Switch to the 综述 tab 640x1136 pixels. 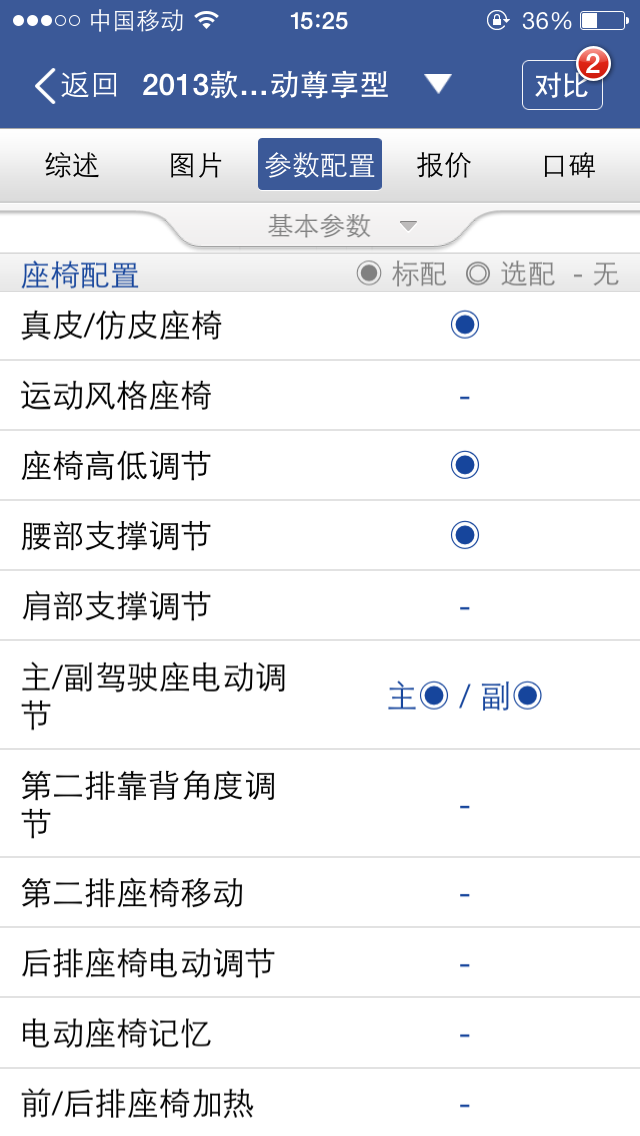point(72,165)
